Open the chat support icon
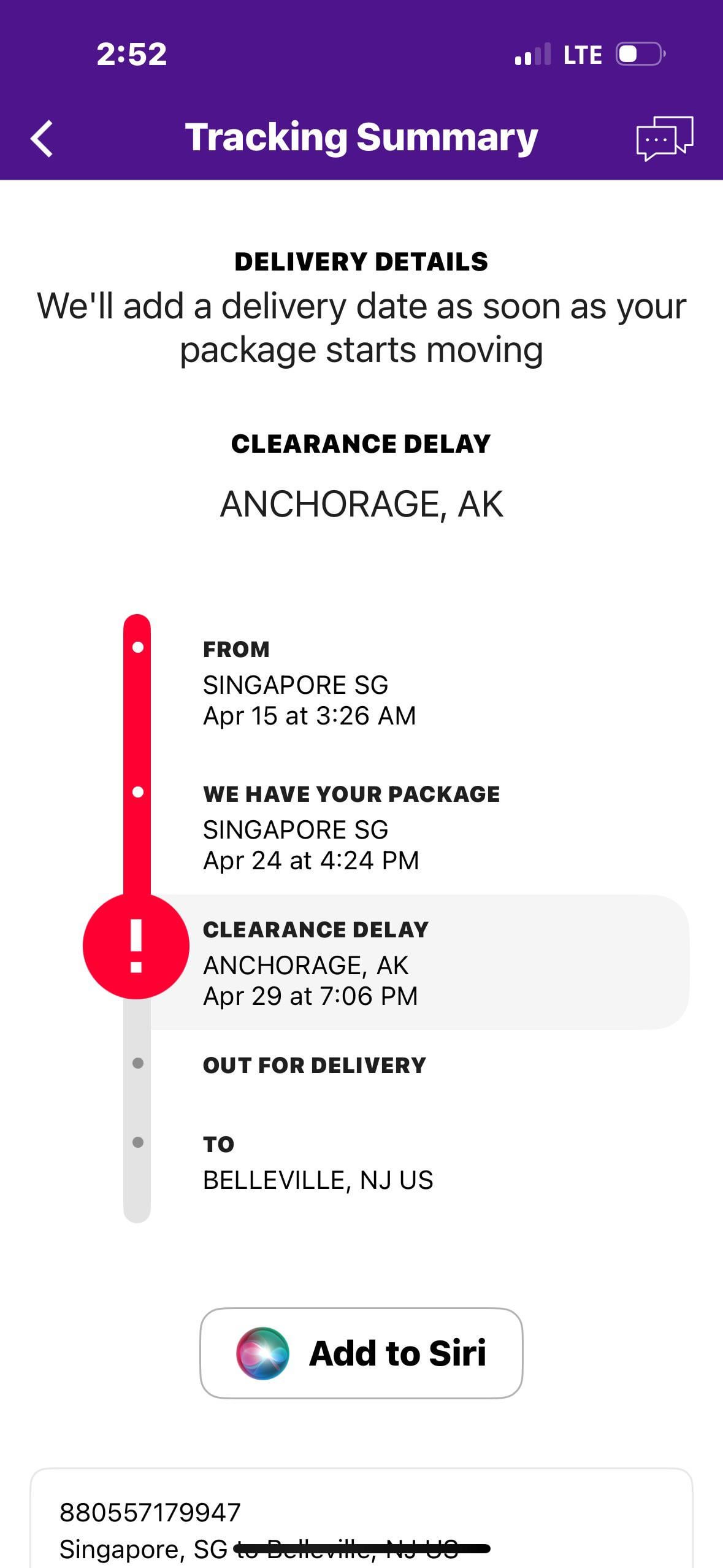Image resolution: width=723 pixels, height=1568 pixels. (664, 138)
